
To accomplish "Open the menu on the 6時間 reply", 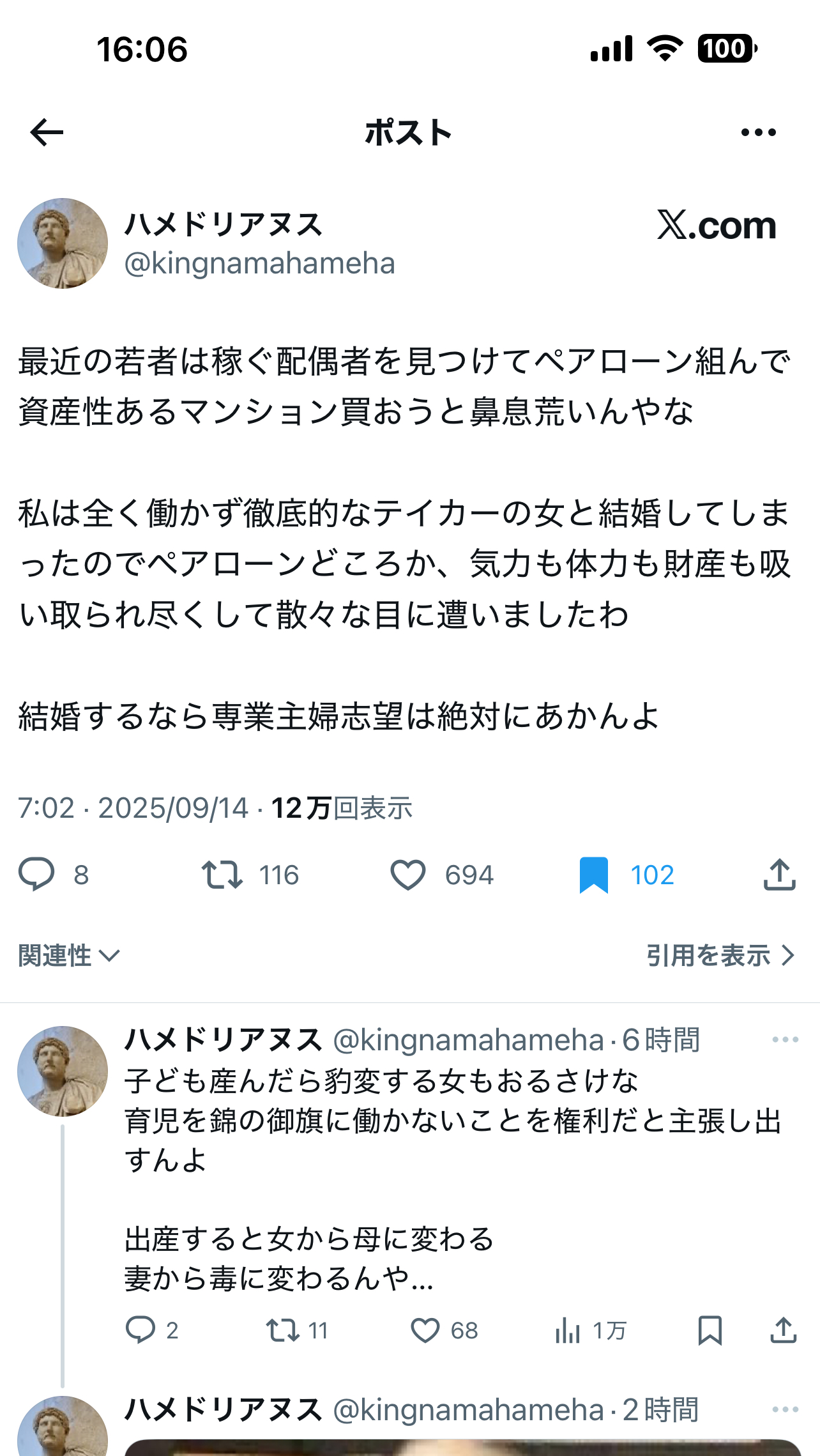I will [785, 1040].
